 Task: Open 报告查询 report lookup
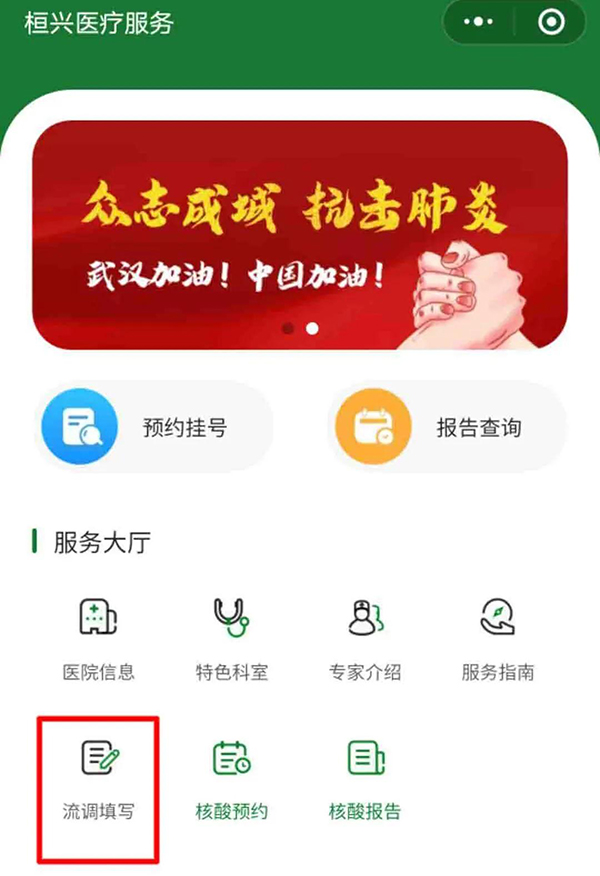coord(446,428)
